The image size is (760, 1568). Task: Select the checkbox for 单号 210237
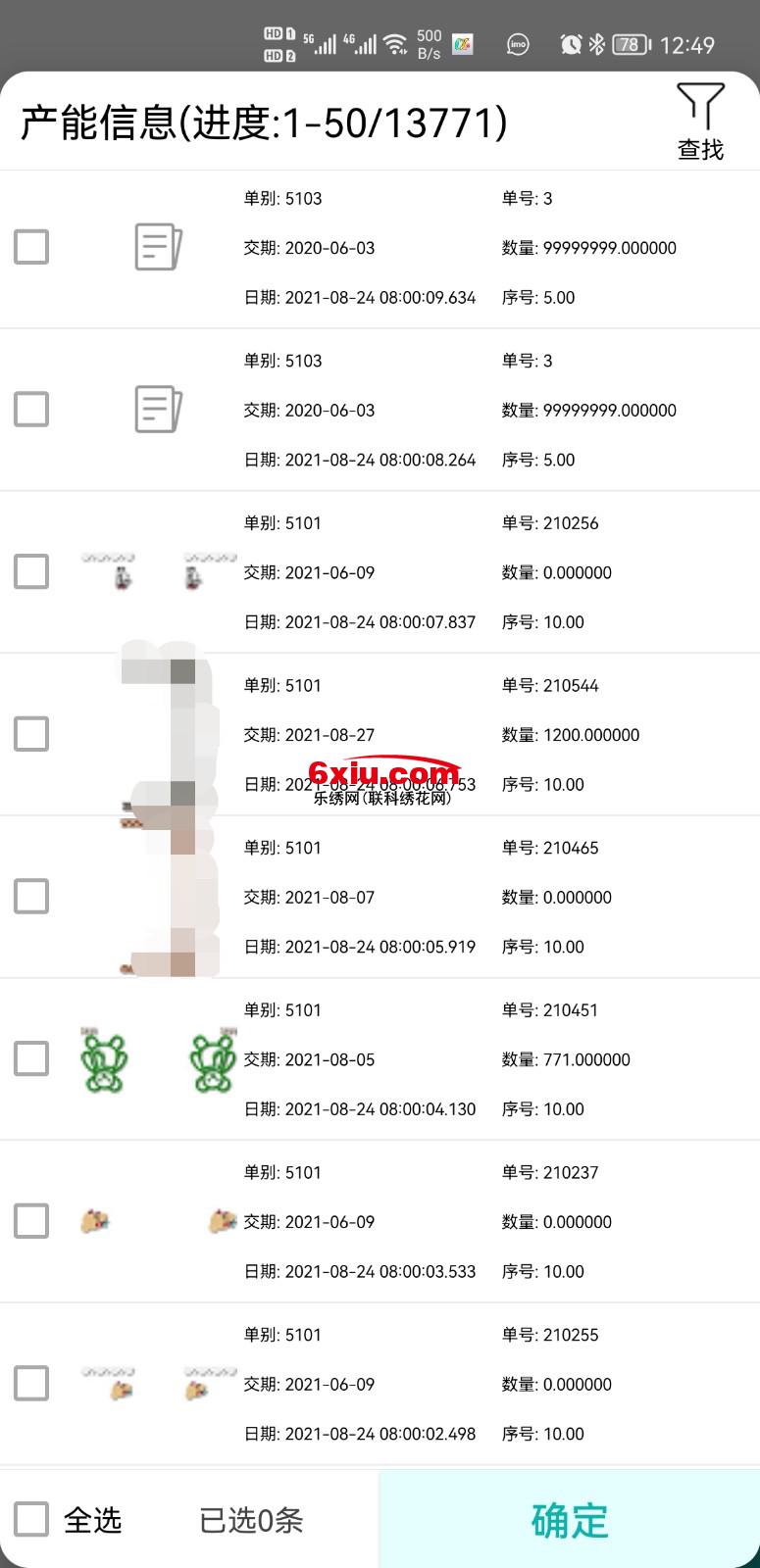tap(31, 1221)
